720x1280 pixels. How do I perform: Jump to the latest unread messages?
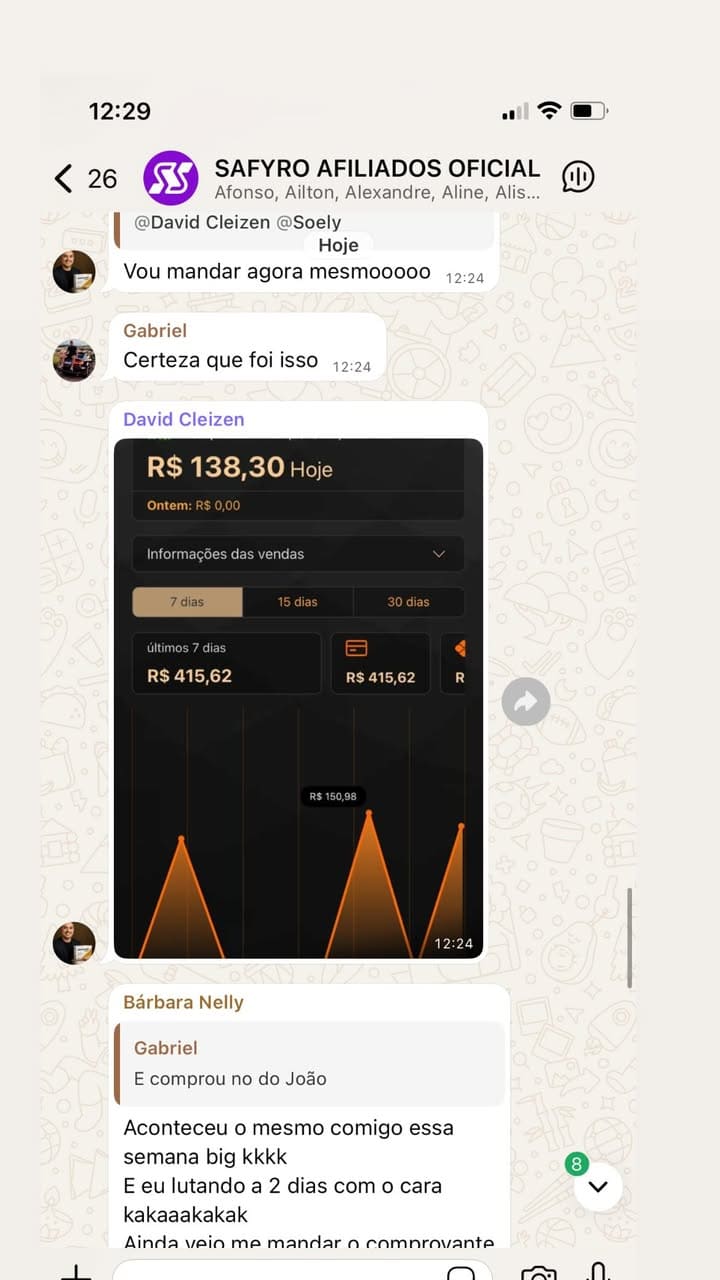598,1187
